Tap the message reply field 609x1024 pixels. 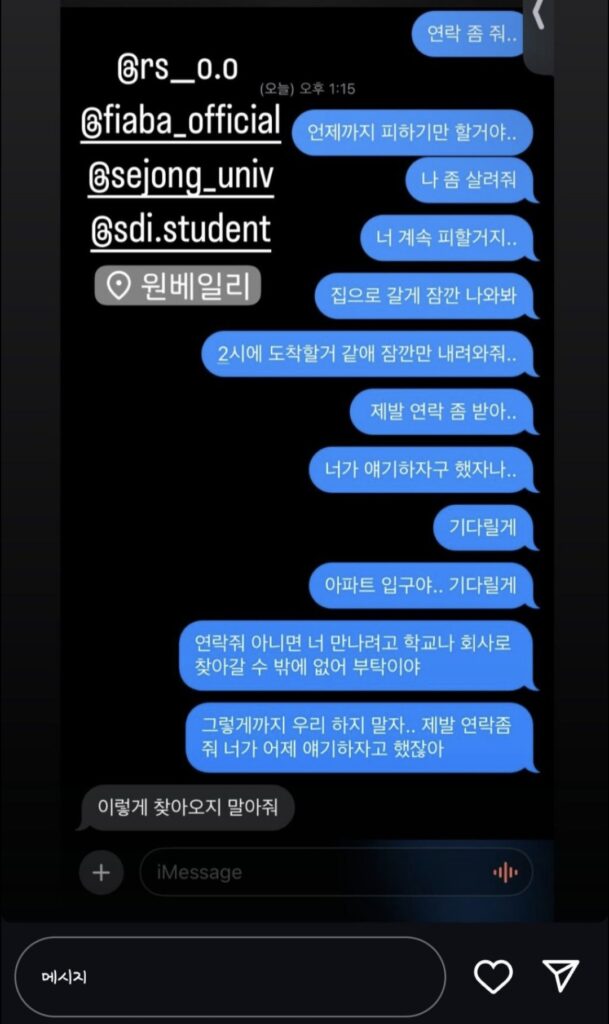point(230,976)
